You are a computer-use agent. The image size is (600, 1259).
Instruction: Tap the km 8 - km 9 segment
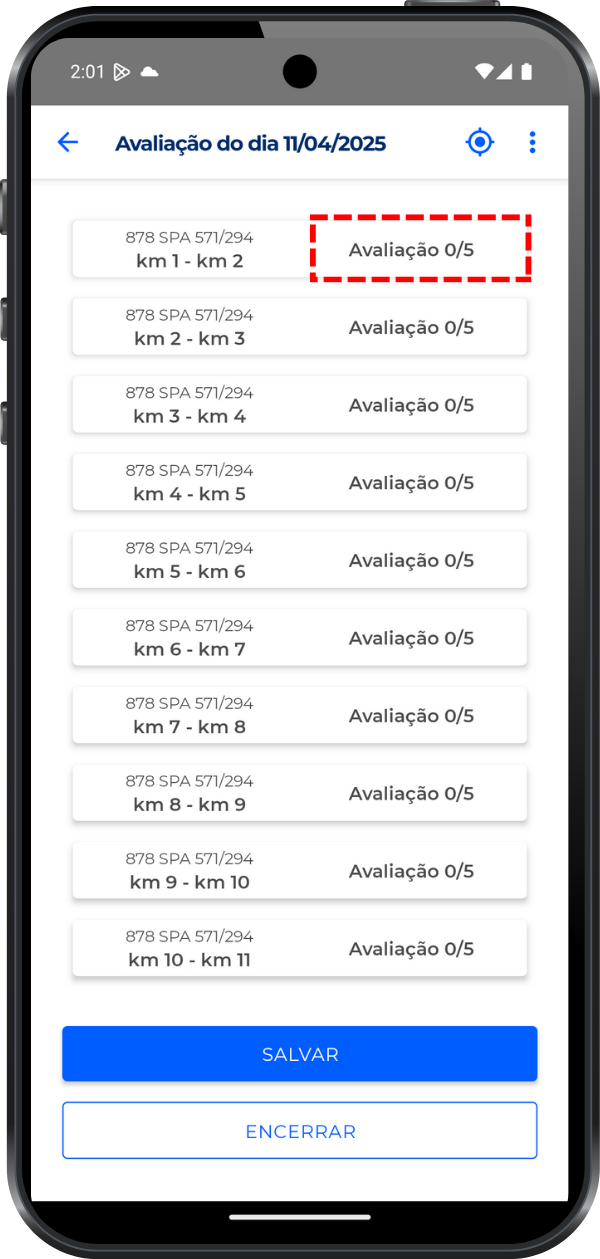click(299, 793)
